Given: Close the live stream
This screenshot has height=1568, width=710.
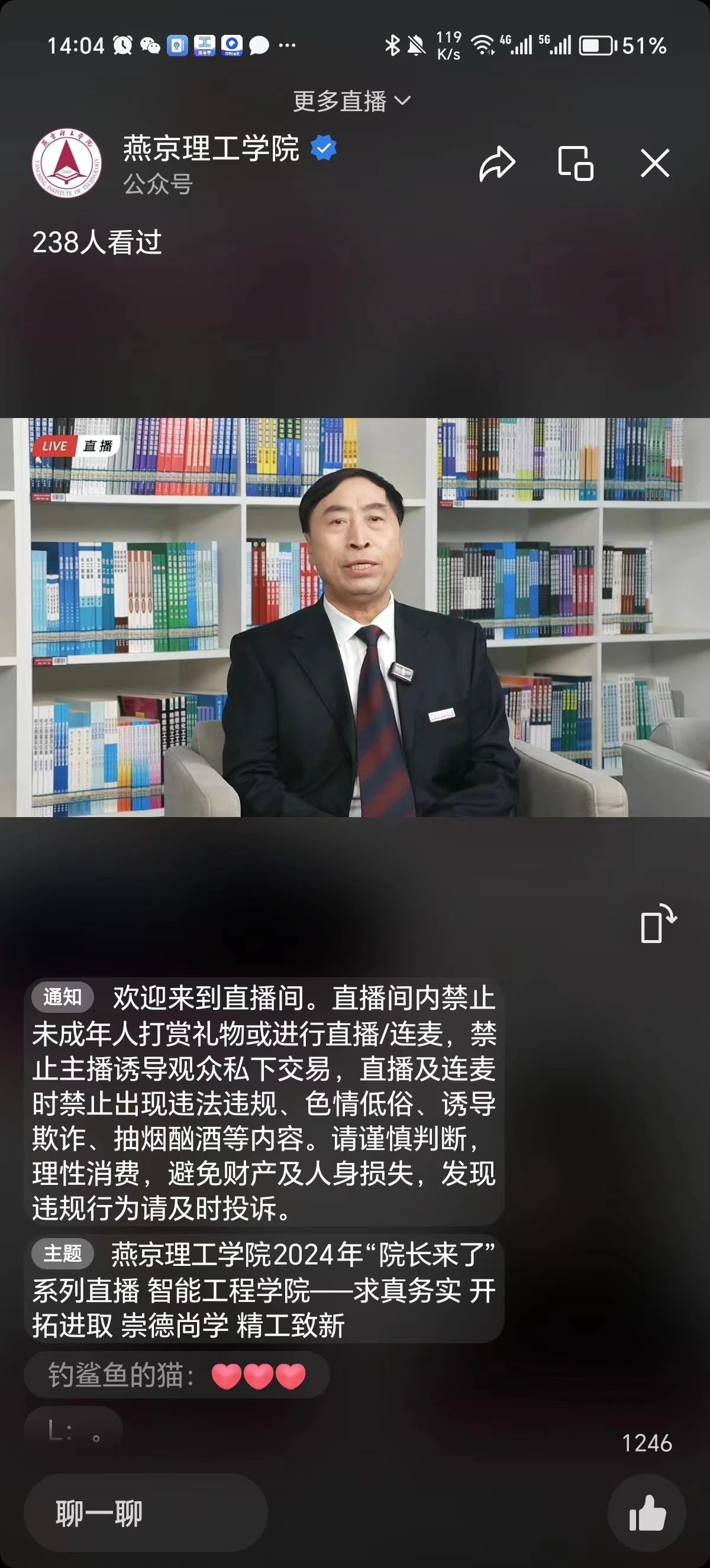Looking at the screenshot, I should 654,163.
